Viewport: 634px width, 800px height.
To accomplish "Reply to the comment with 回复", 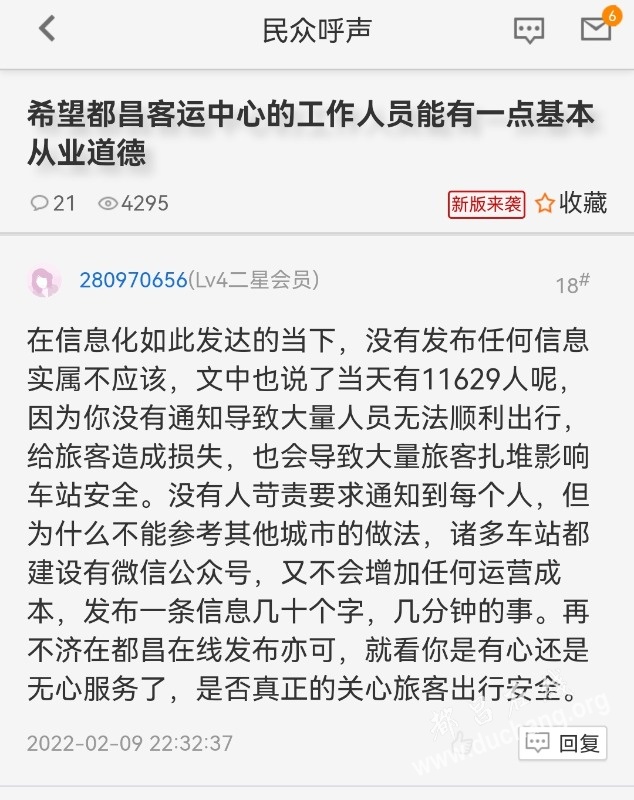I will pyautogui.click(x=565, y=742).
